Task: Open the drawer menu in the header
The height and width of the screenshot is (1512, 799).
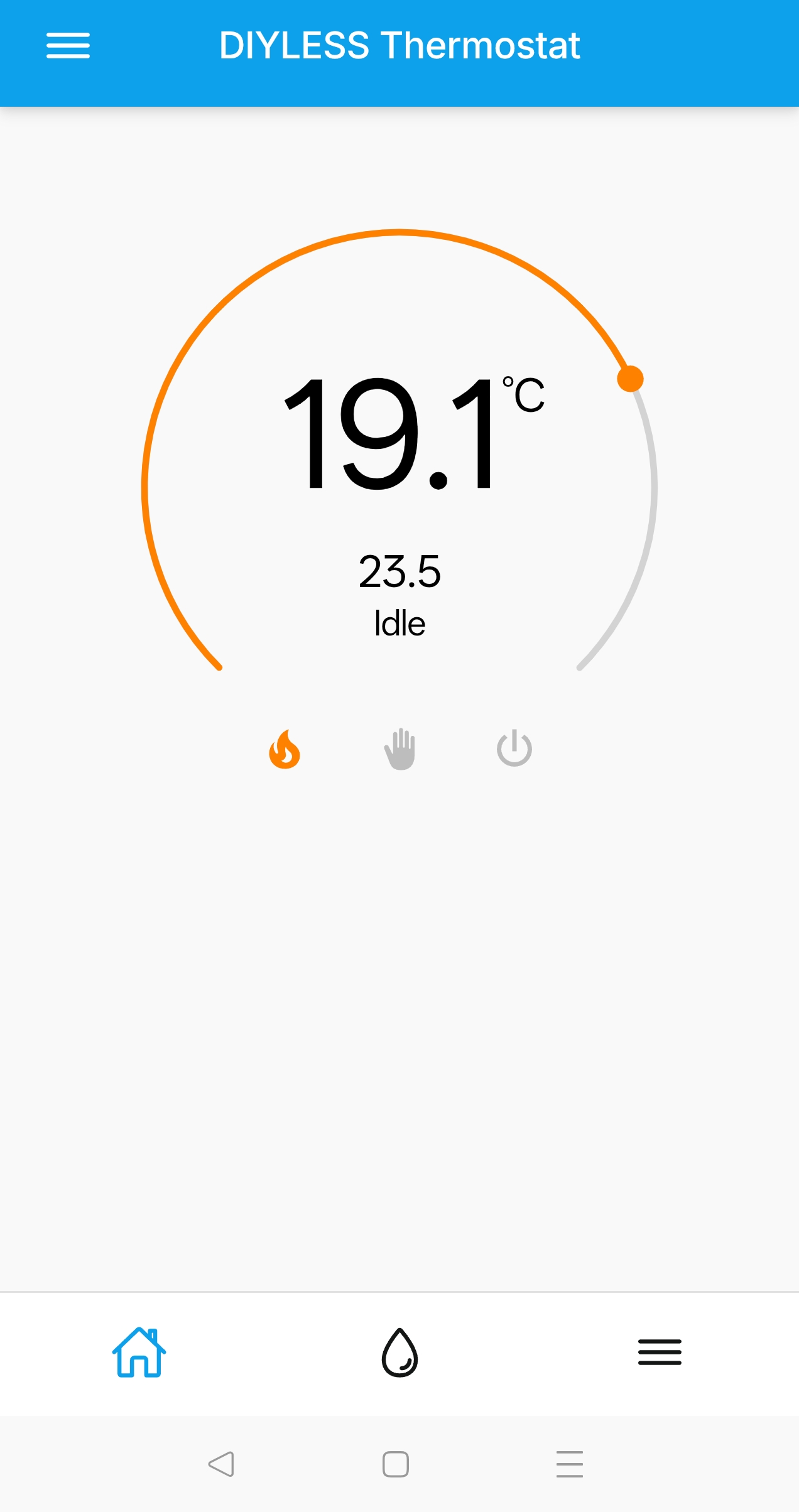Action: 68,46
